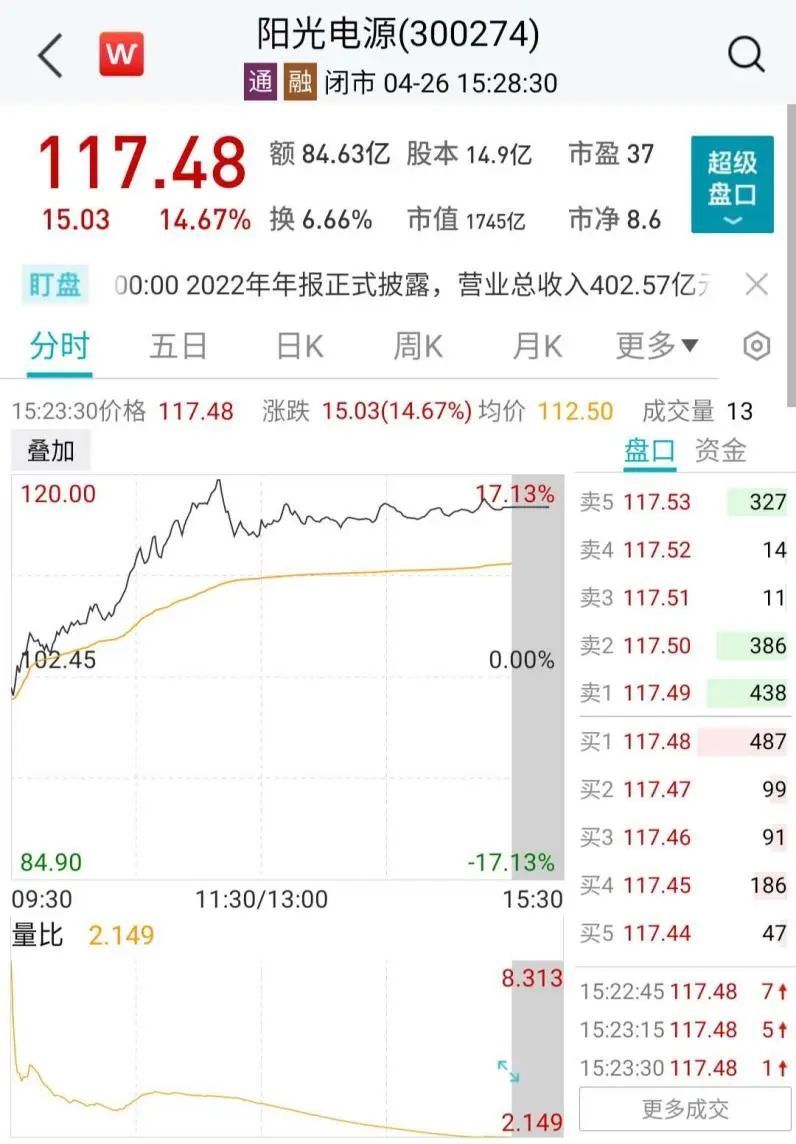
Task: Dismiss the 盯盘 news ticker
Action: click(x=757, y=285)
